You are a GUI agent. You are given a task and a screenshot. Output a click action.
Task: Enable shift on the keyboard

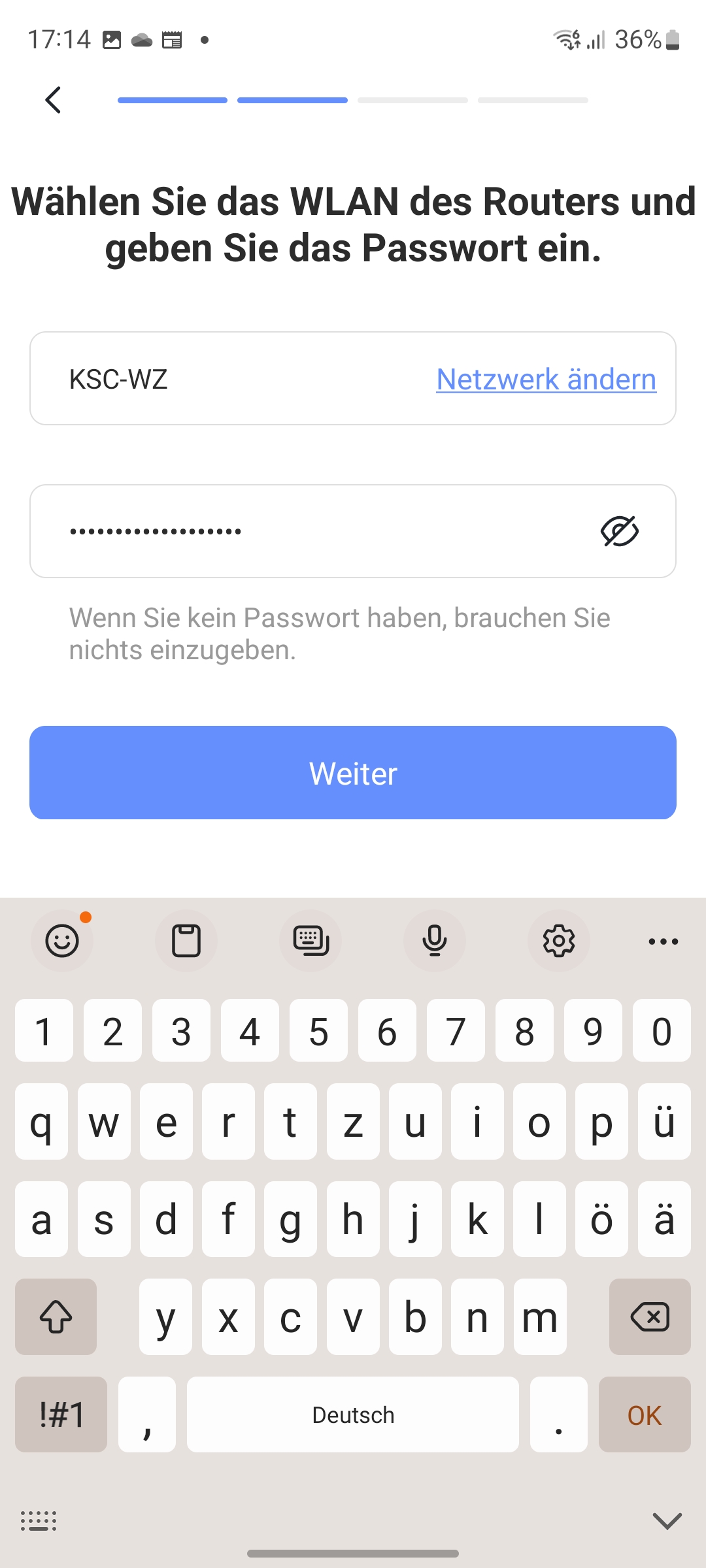pos(56,1316)
